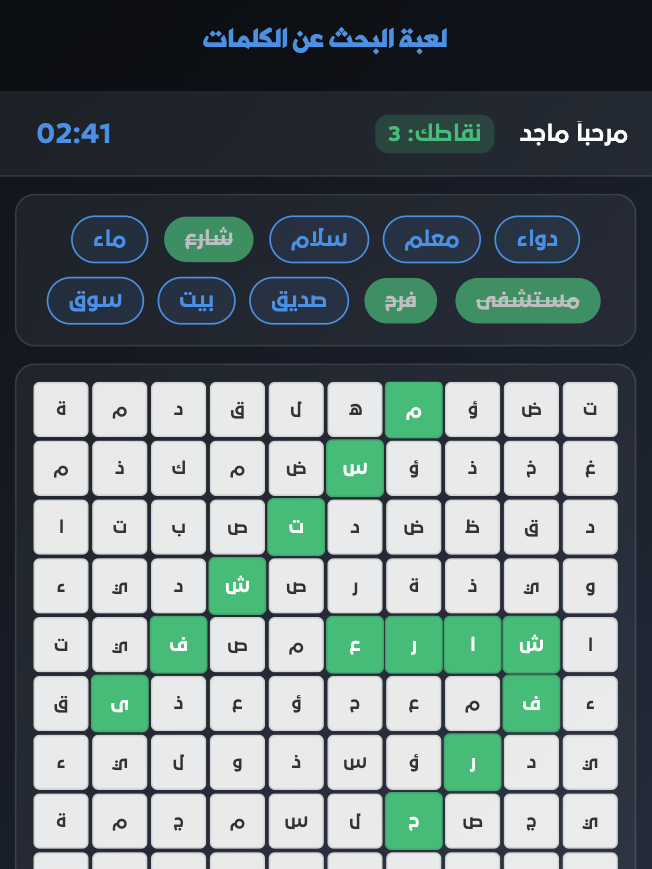Select the ظ letter cell in the grid
Image resolution: width=652 pixels, height=869 pixels.
coord(473,527)
